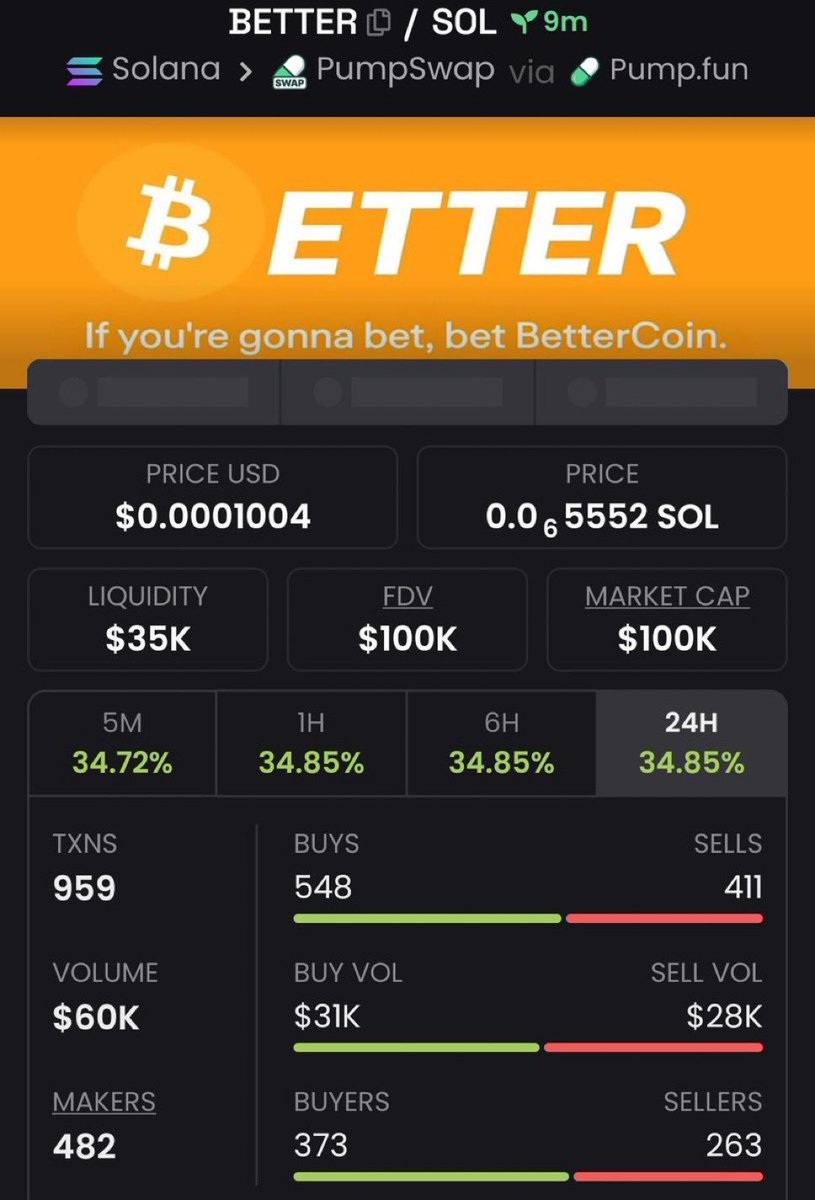
Task: Open the Market Cap explanation link
Action: 667,596
